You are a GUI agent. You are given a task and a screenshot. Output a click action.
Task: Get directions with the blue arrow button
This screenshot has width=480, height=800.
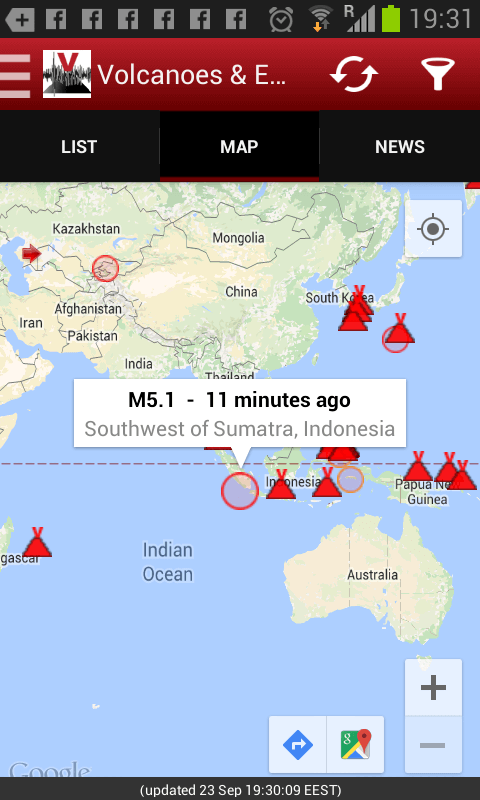[298, 744]
